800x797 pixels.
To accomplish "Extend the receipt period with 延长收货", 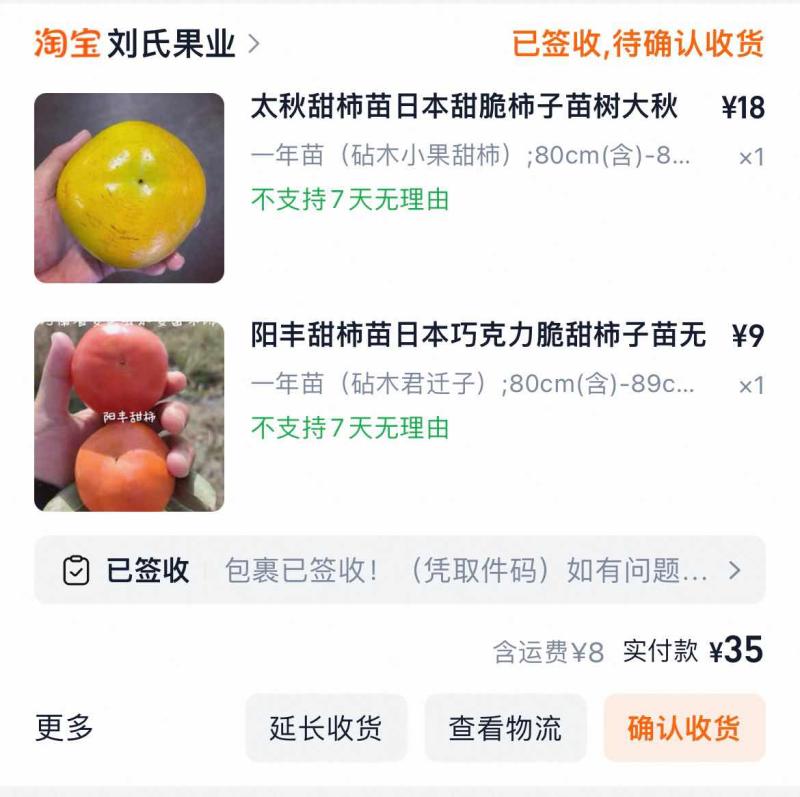I will point(326,728).
